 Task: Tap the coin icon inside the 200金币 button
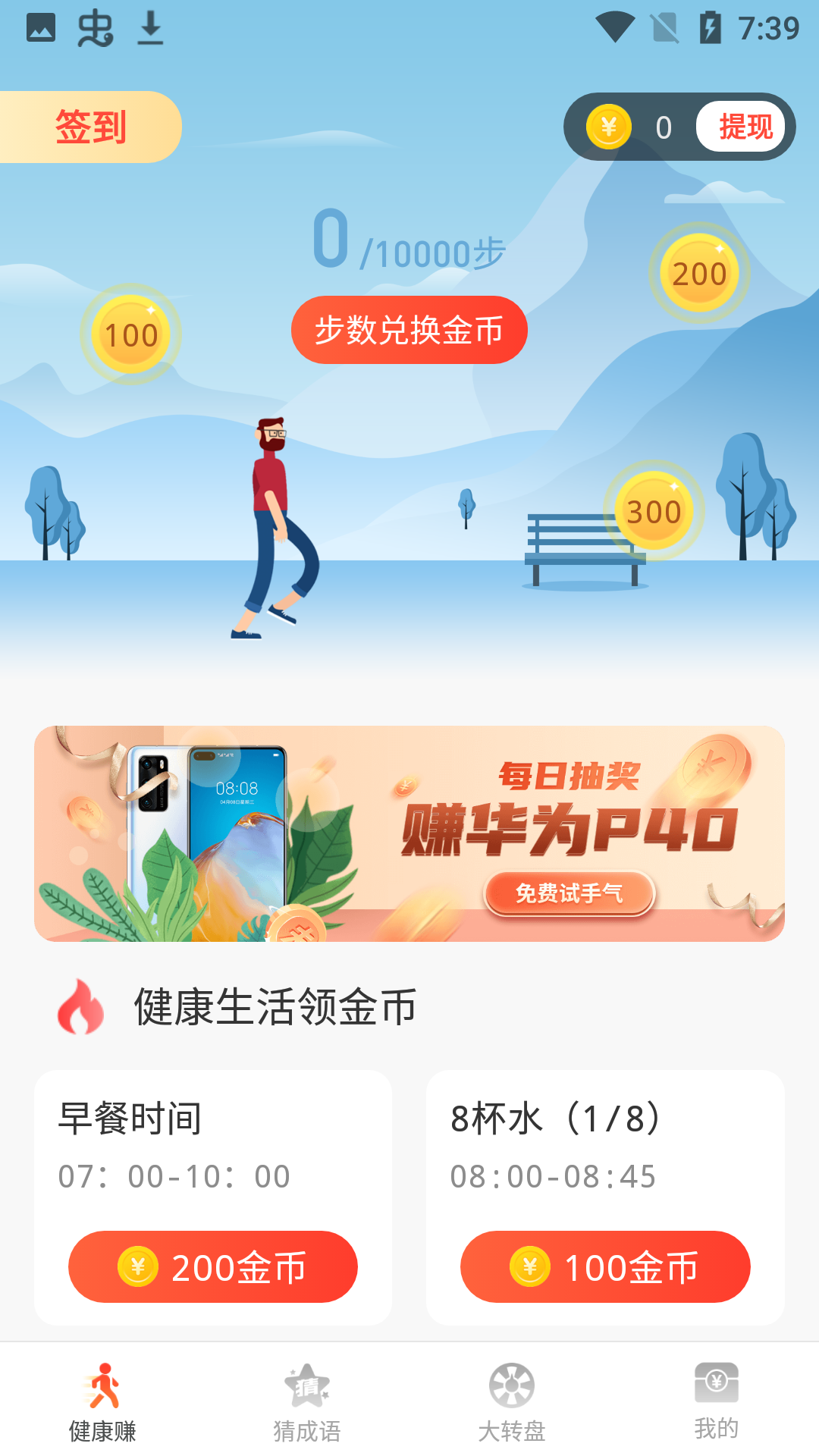(136, 1266)
